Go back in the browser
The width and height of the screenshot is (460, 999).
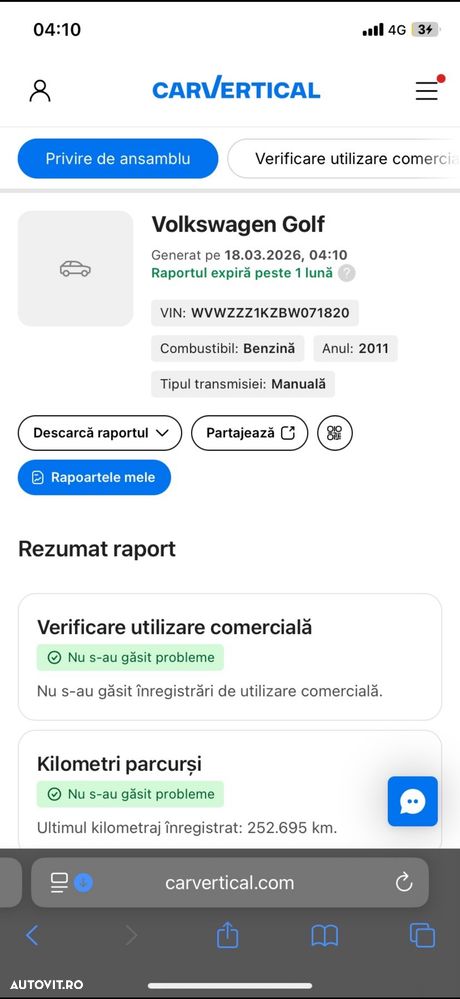[32, 935]
